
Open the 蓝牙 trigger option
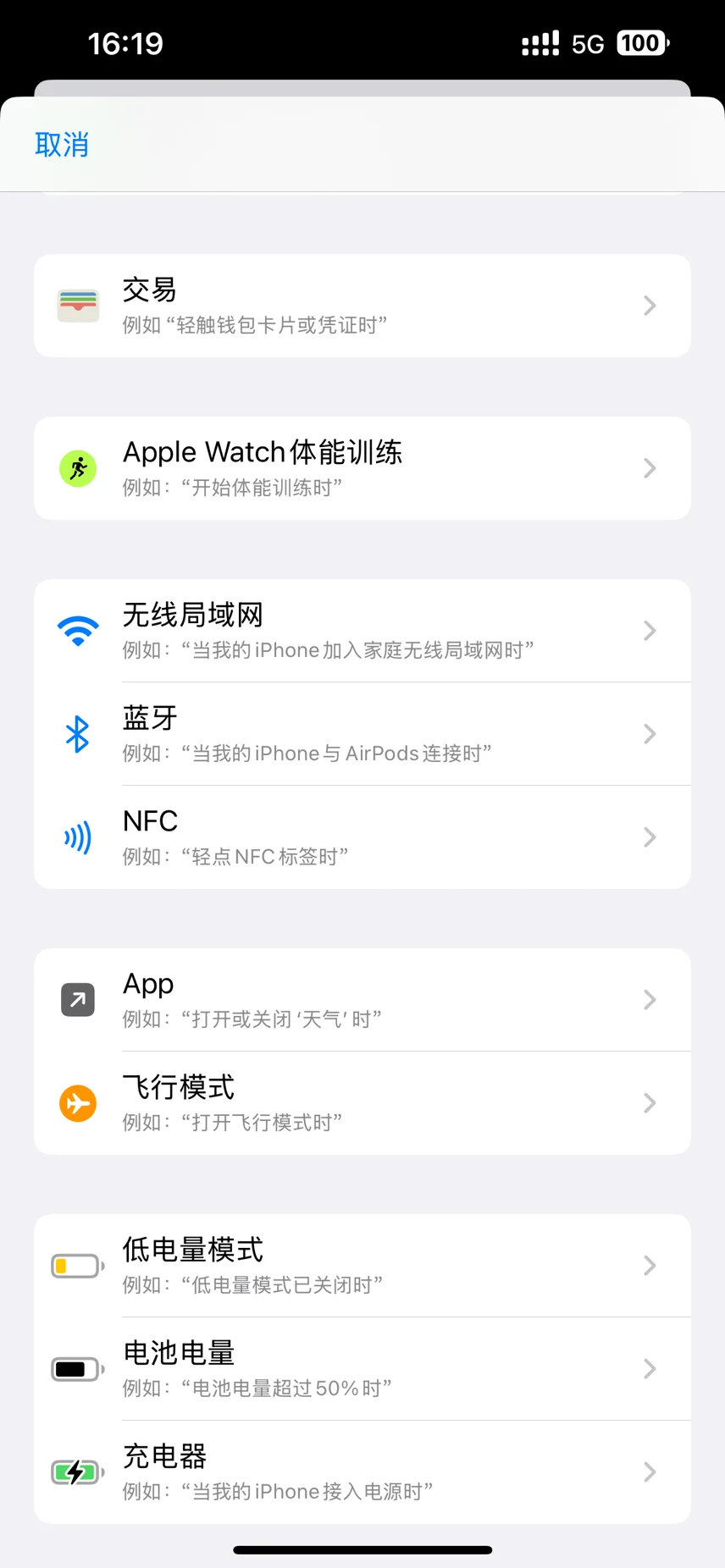pyautogui.click(x=362, y=734)
